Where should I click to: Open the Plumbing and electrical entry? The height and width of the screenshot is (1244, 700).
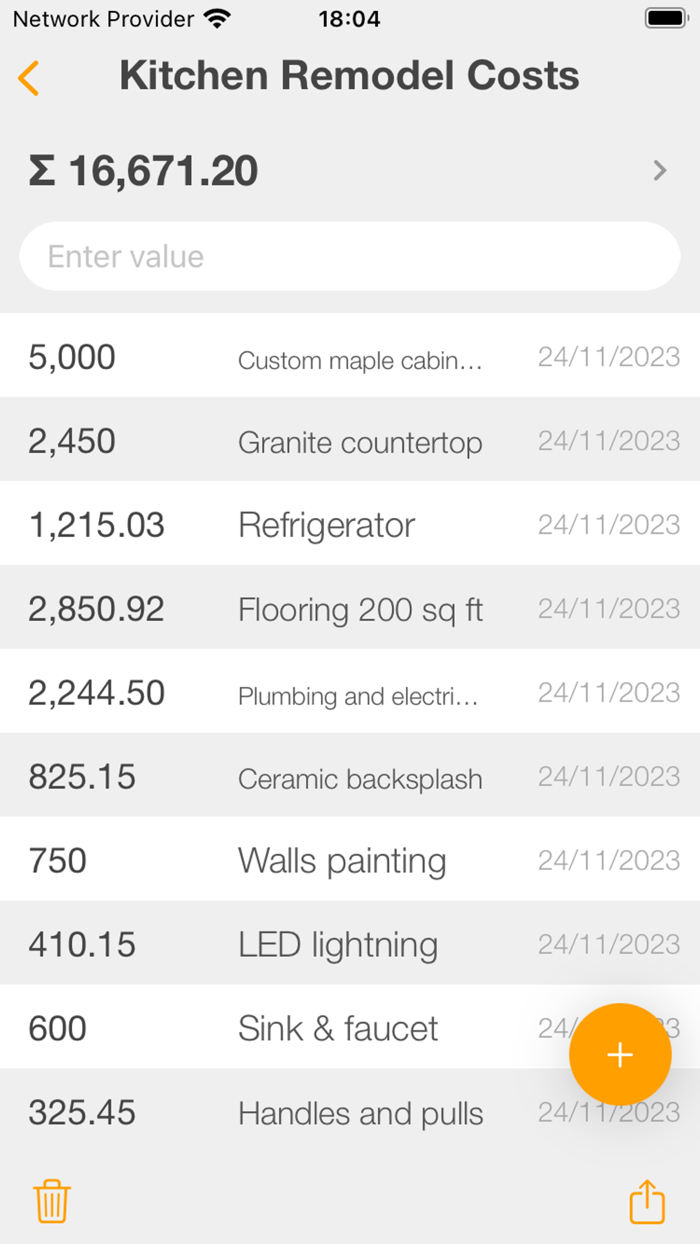350,694
